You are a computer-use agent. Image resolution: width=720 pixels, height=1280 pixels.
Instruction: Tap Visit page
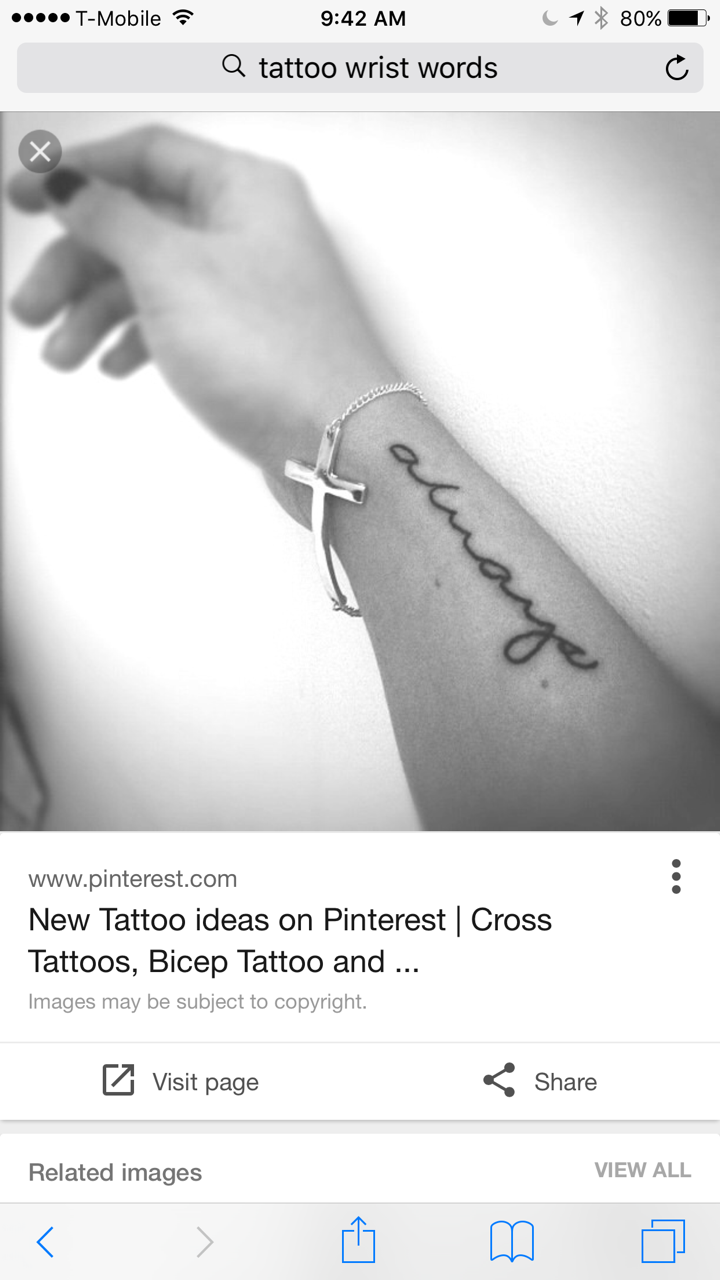click(181, 1081)
